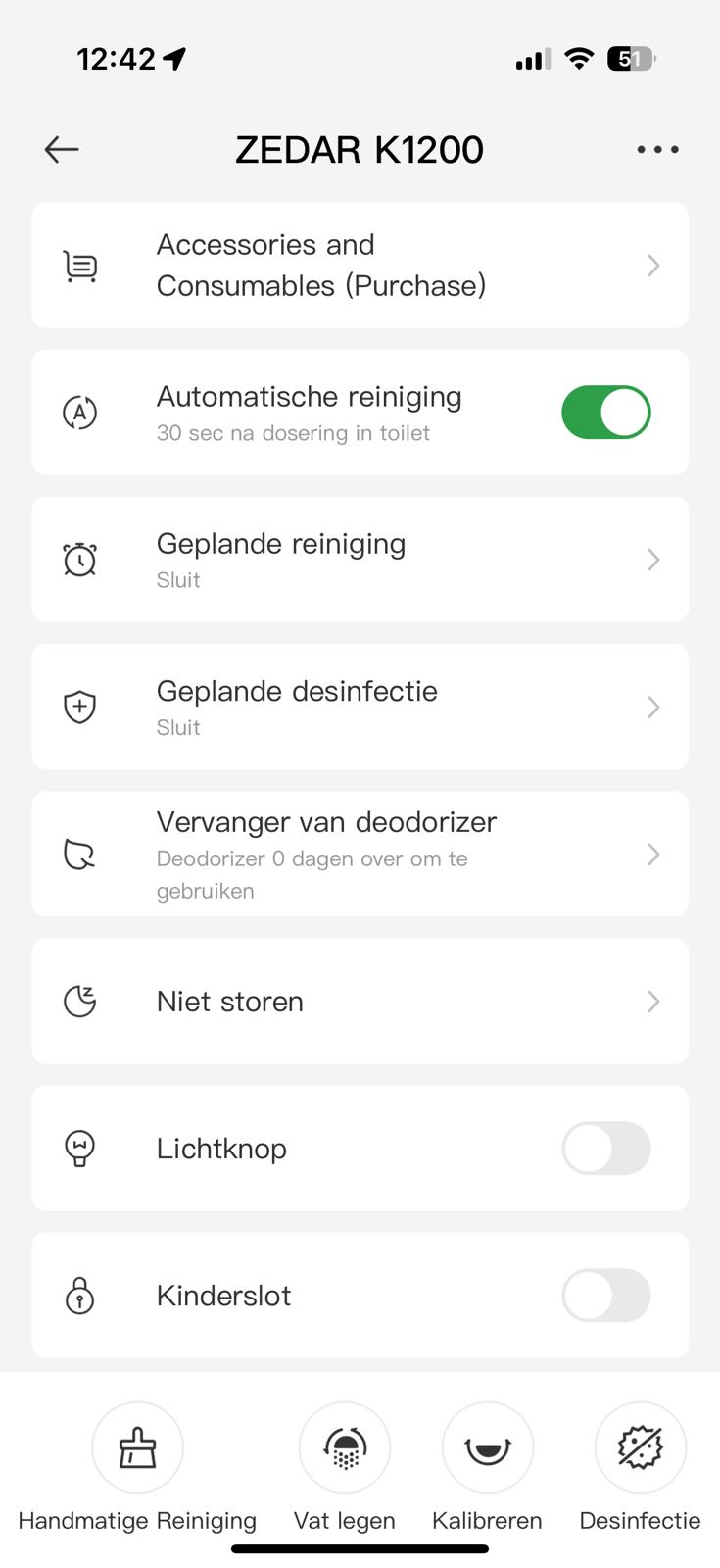Tap the Vat legen button
The image size is (720, 1568).
[345, 1447]
